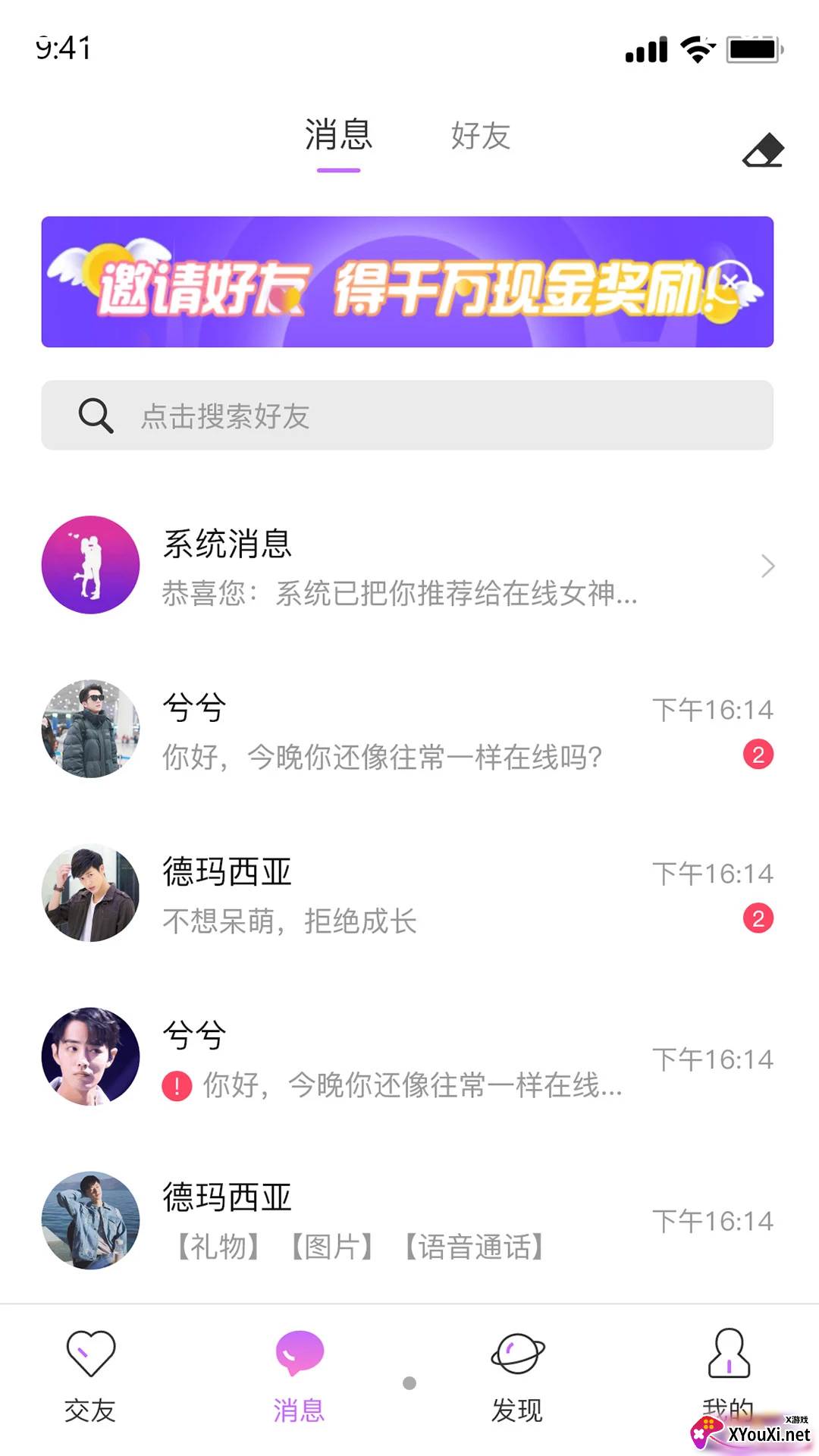
Task: Open 兮兮's avatar photo
Action: (x=91, y=729)
